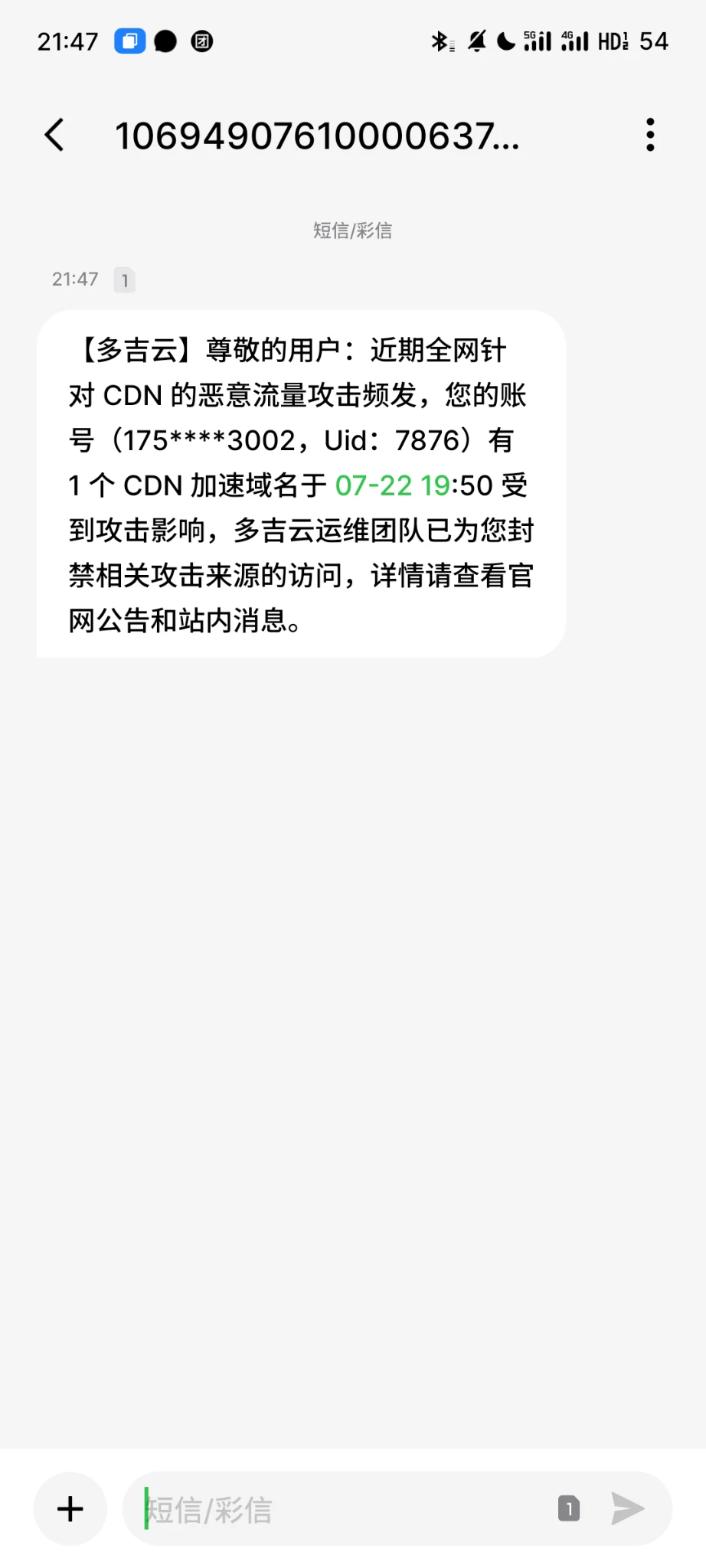Tap the green 07-22 19 date link
The width and height of the screenshot is (706, 1568).
[x=391, y=485]
